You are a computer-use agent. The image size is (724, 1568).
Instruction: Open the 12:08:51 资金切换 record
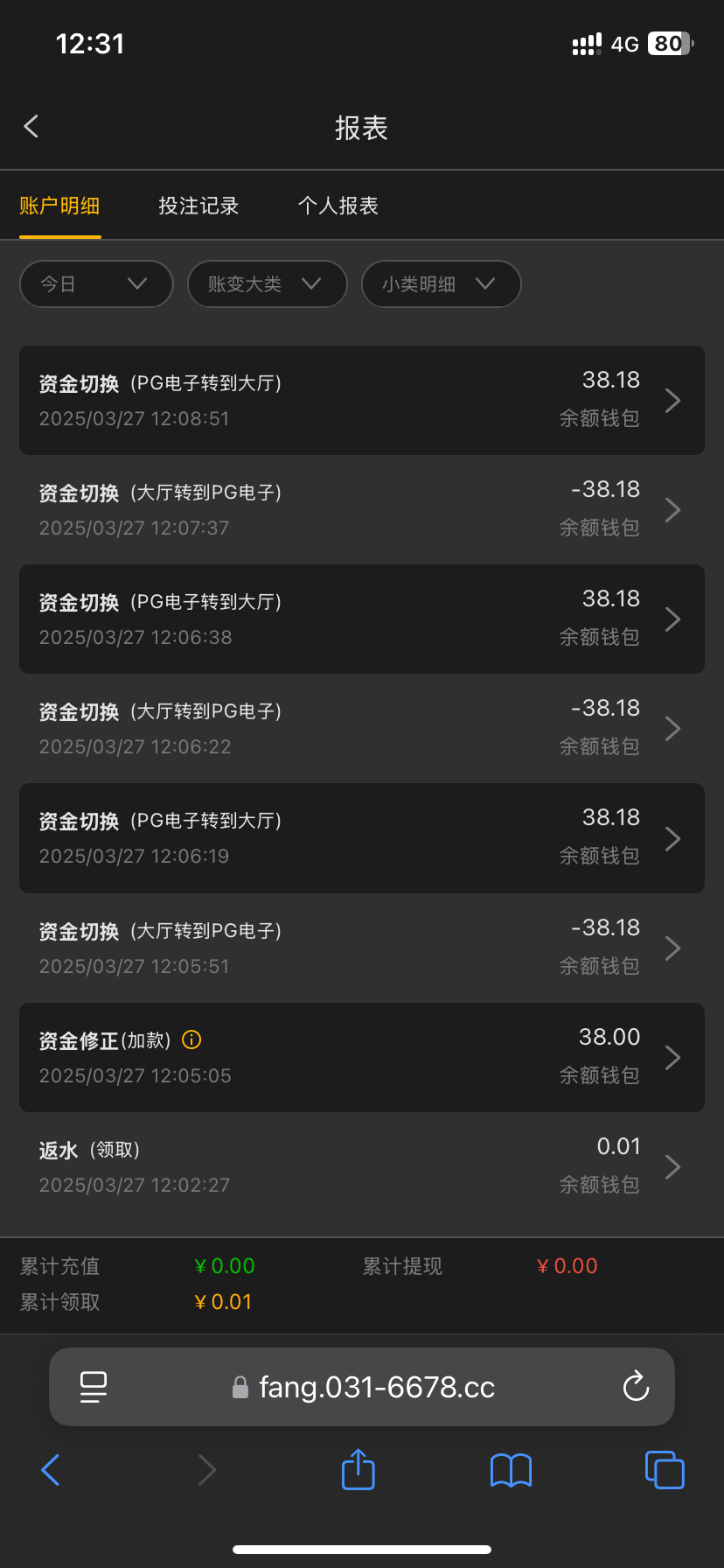(x=362, y=400)
